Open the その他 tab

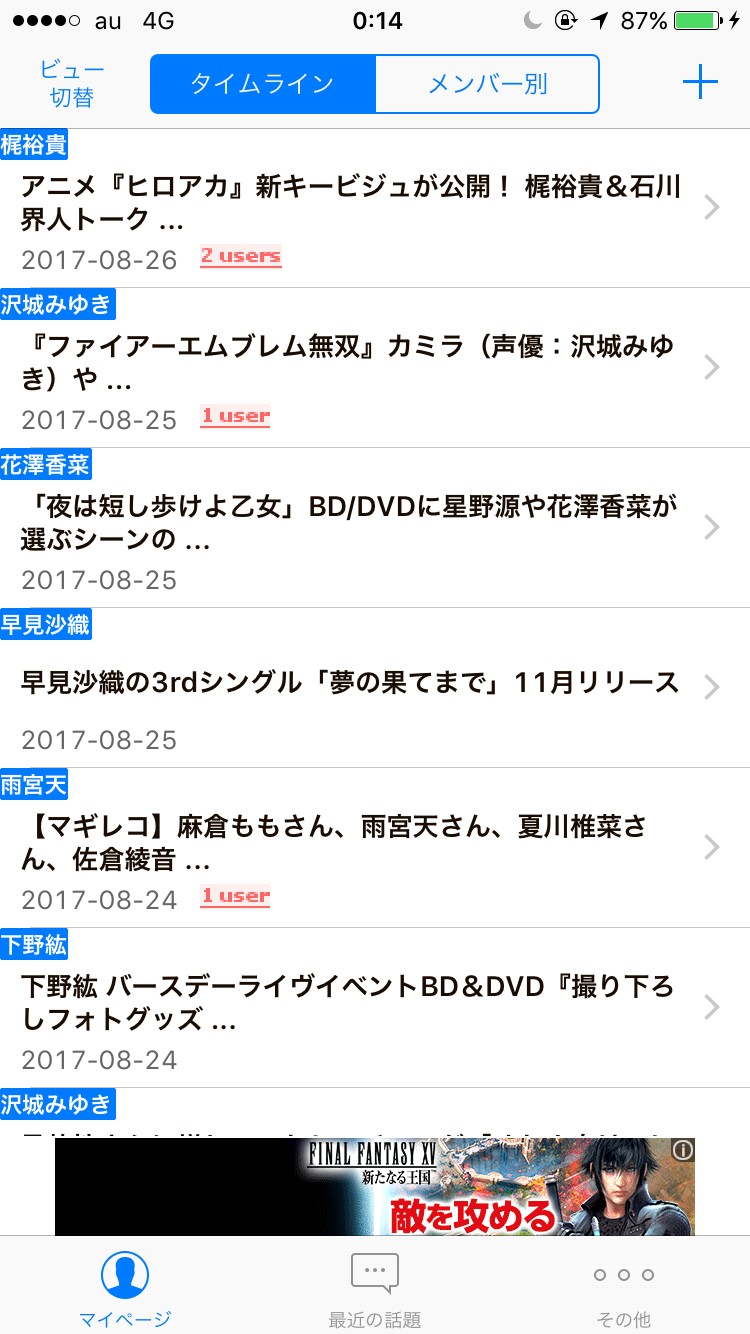[623, 1288]
